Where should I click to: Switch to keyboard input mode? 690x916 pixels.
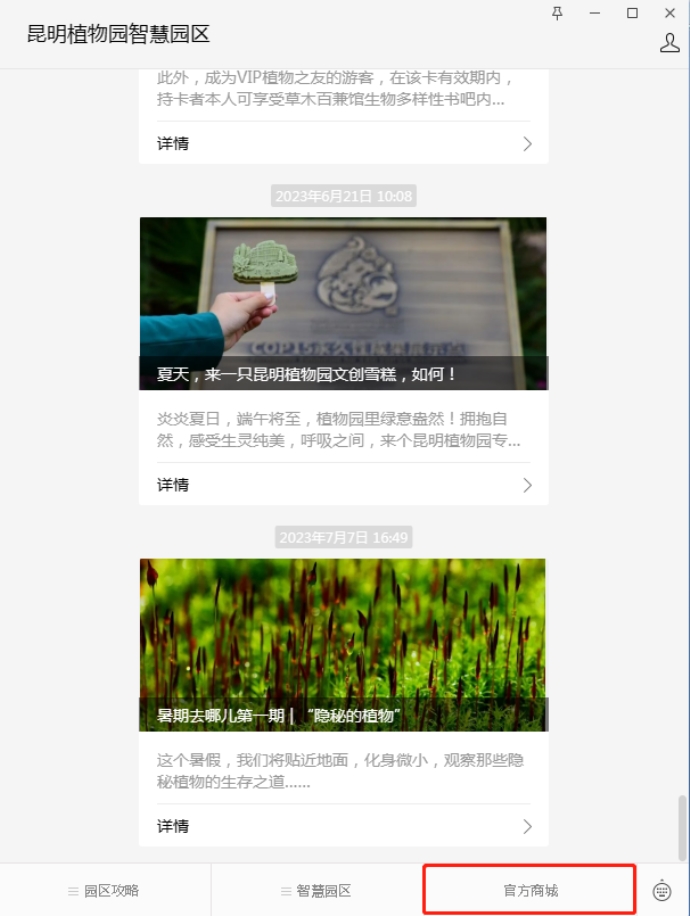point(662,890)
